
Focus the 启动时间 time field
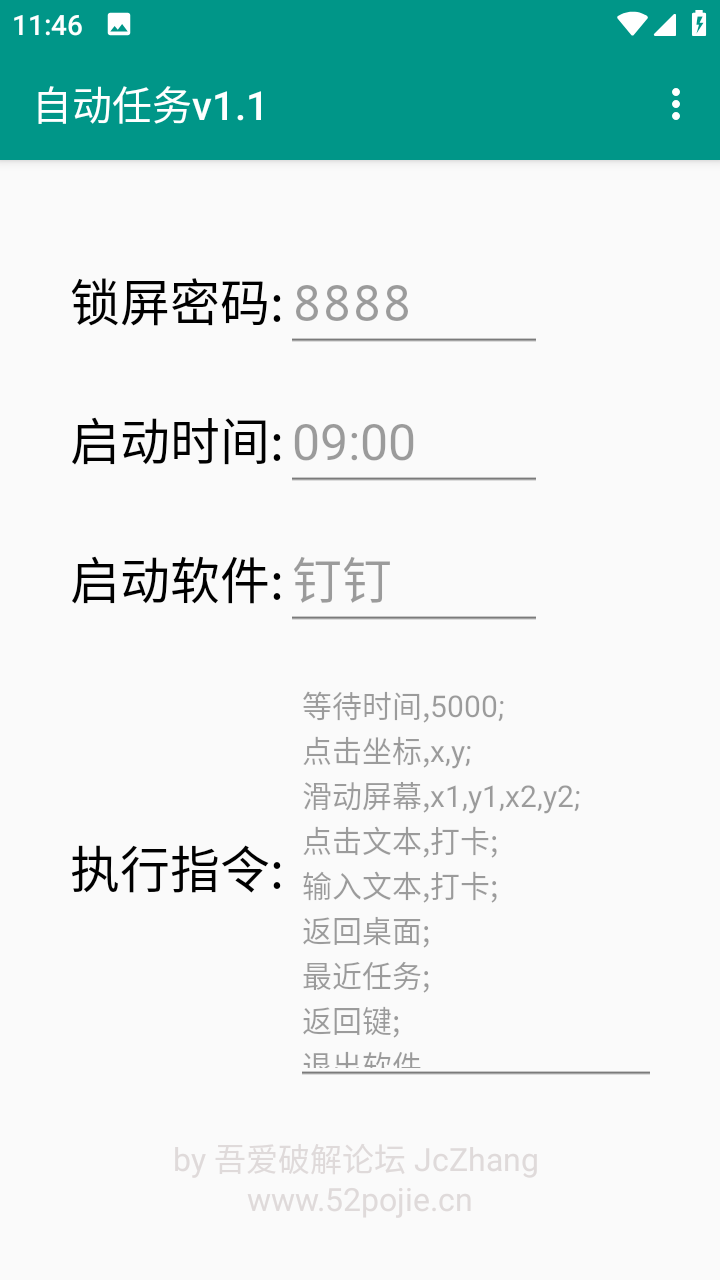point(414,443)
